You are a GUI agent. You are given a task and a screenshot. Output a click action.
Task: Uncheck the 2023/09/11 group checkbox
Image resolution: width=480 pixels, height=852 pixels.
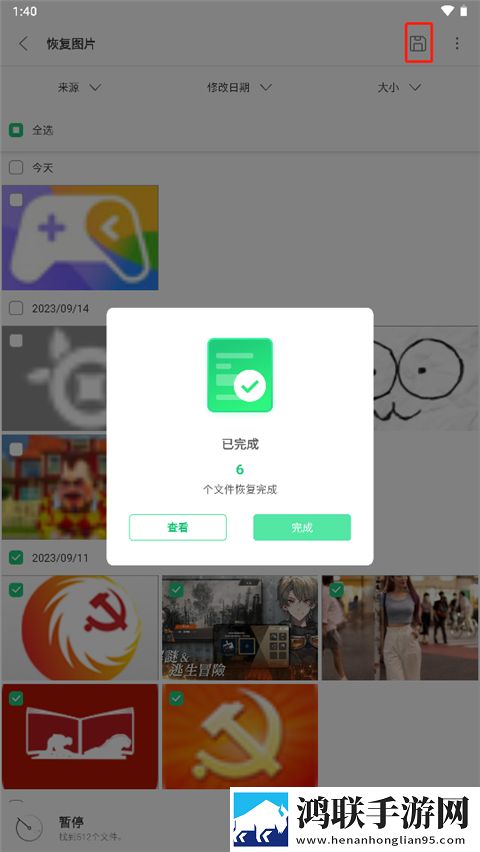click(16, 557)
